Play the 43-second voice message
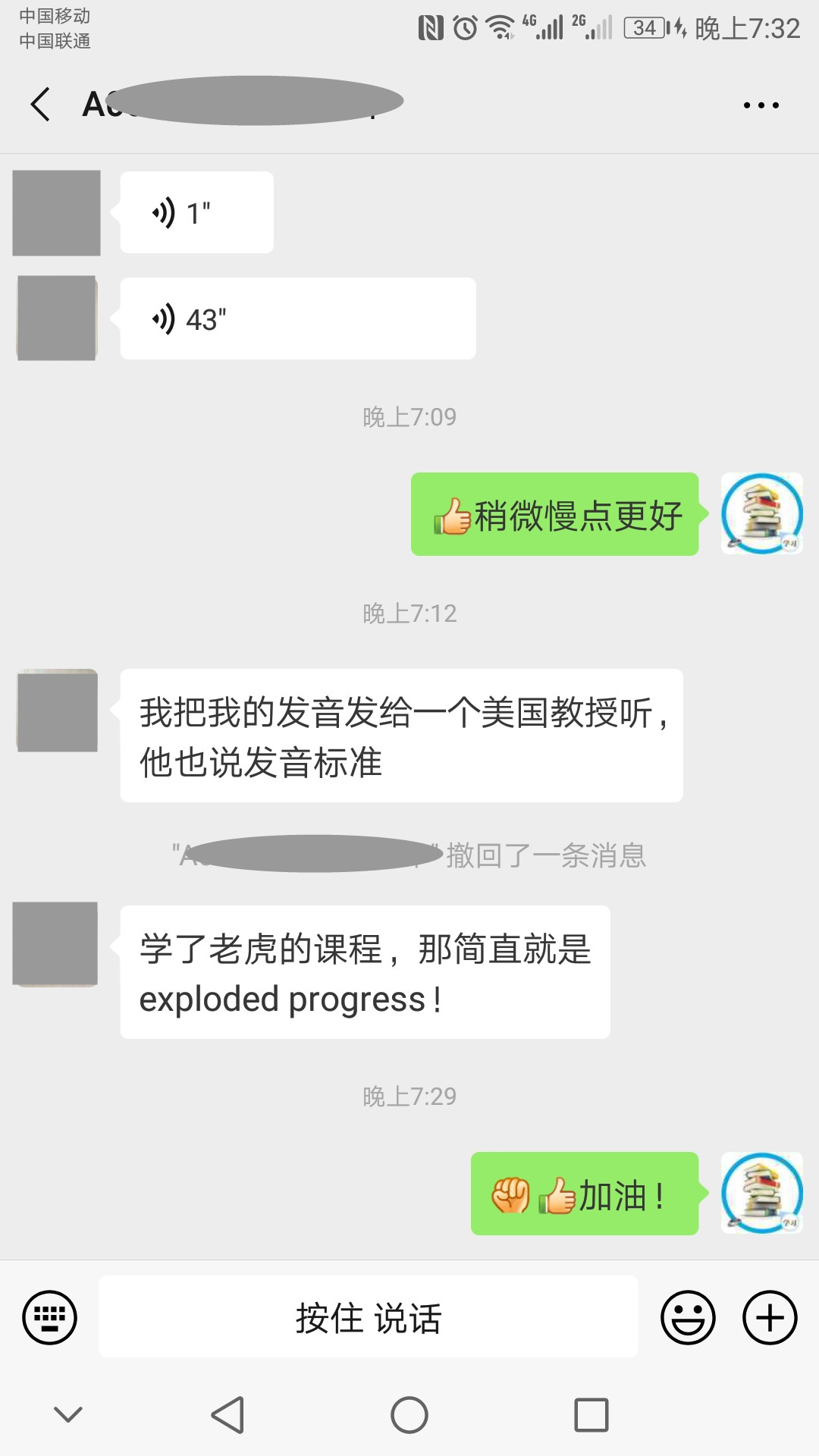Screen dimensions: 819x1456 pyautogui.click(x=297, y=319)
